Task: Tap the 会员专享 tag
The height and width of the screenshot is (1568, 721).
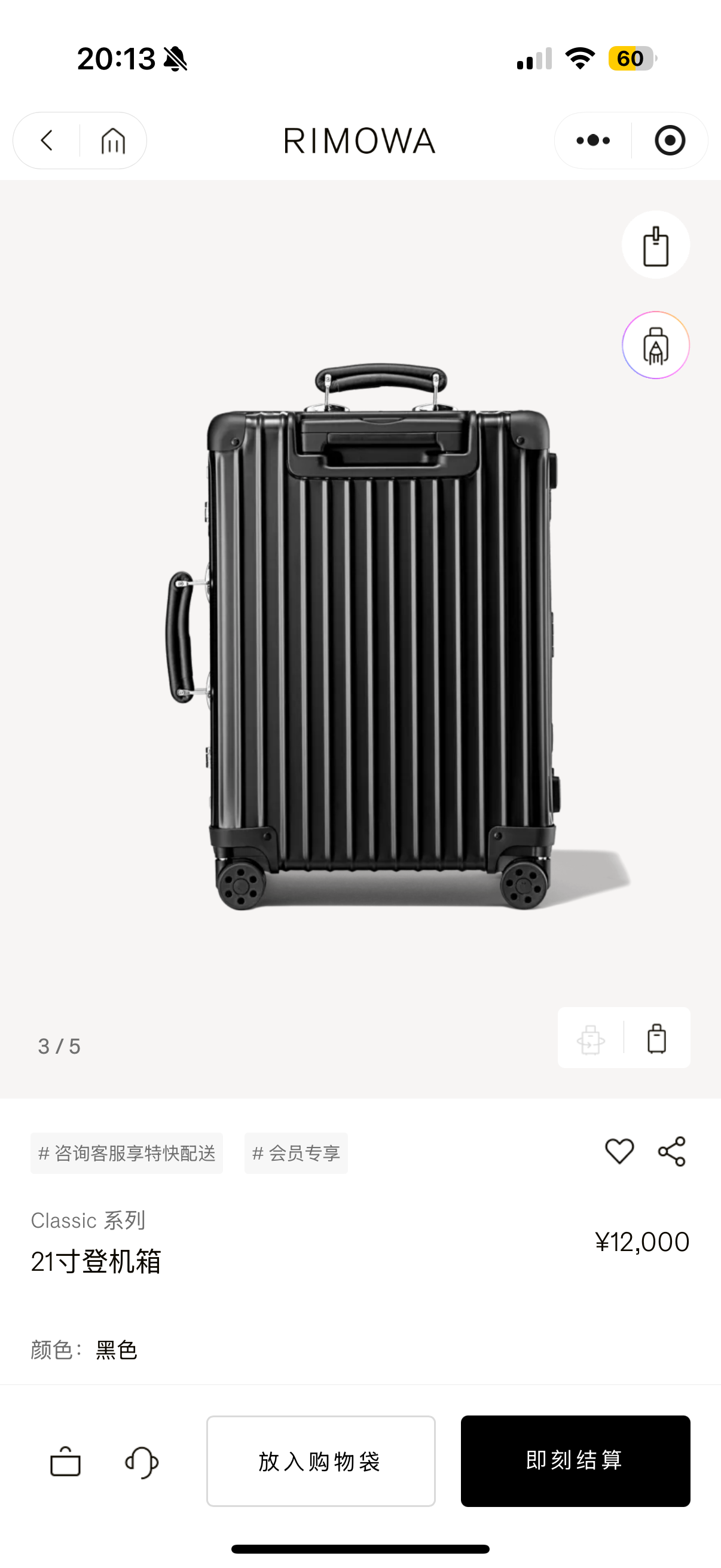Action: (x=296, y=1153)
